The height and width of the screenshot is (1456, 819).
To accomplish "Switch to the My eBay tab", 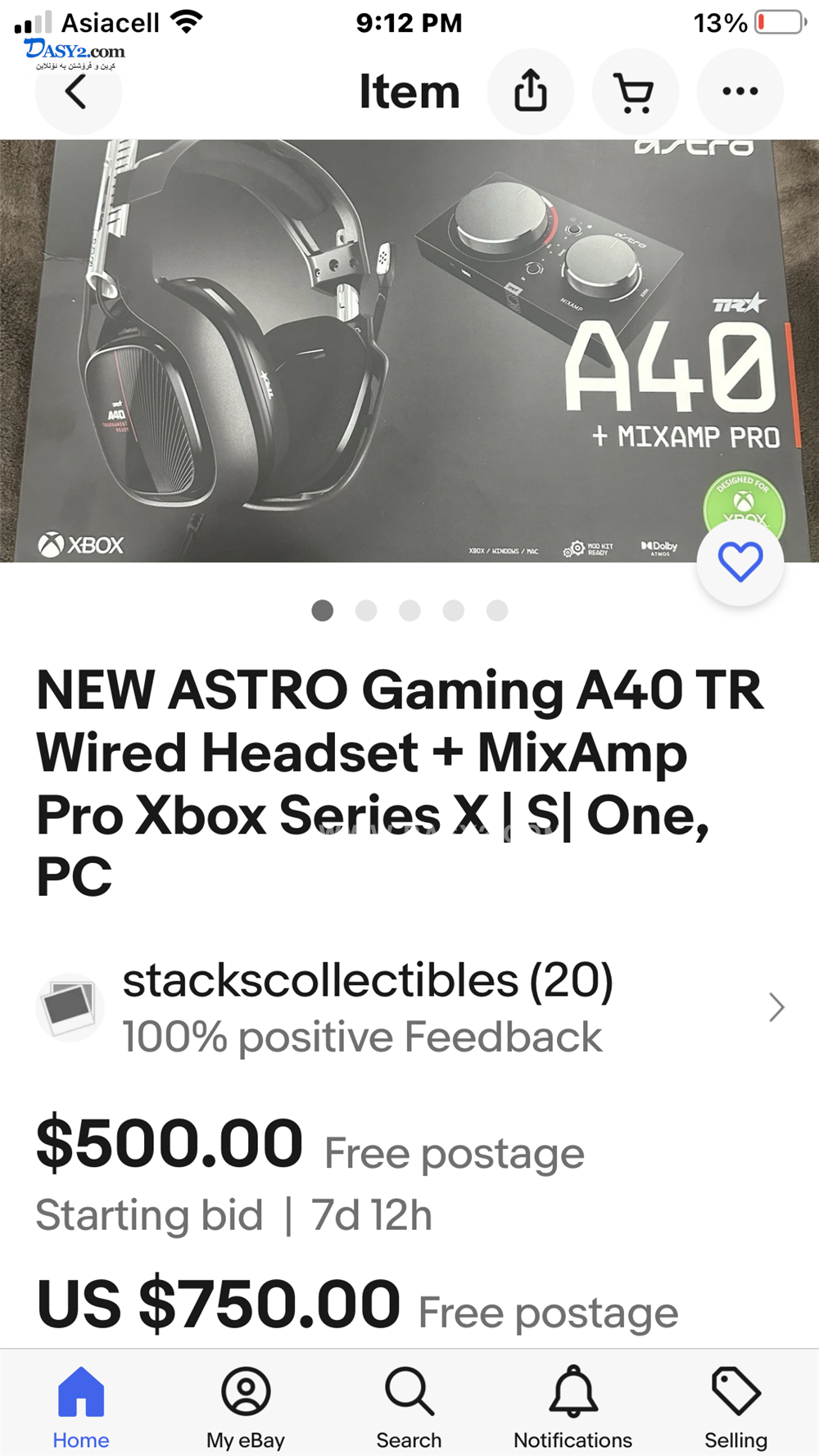I will coord(245,1407).
